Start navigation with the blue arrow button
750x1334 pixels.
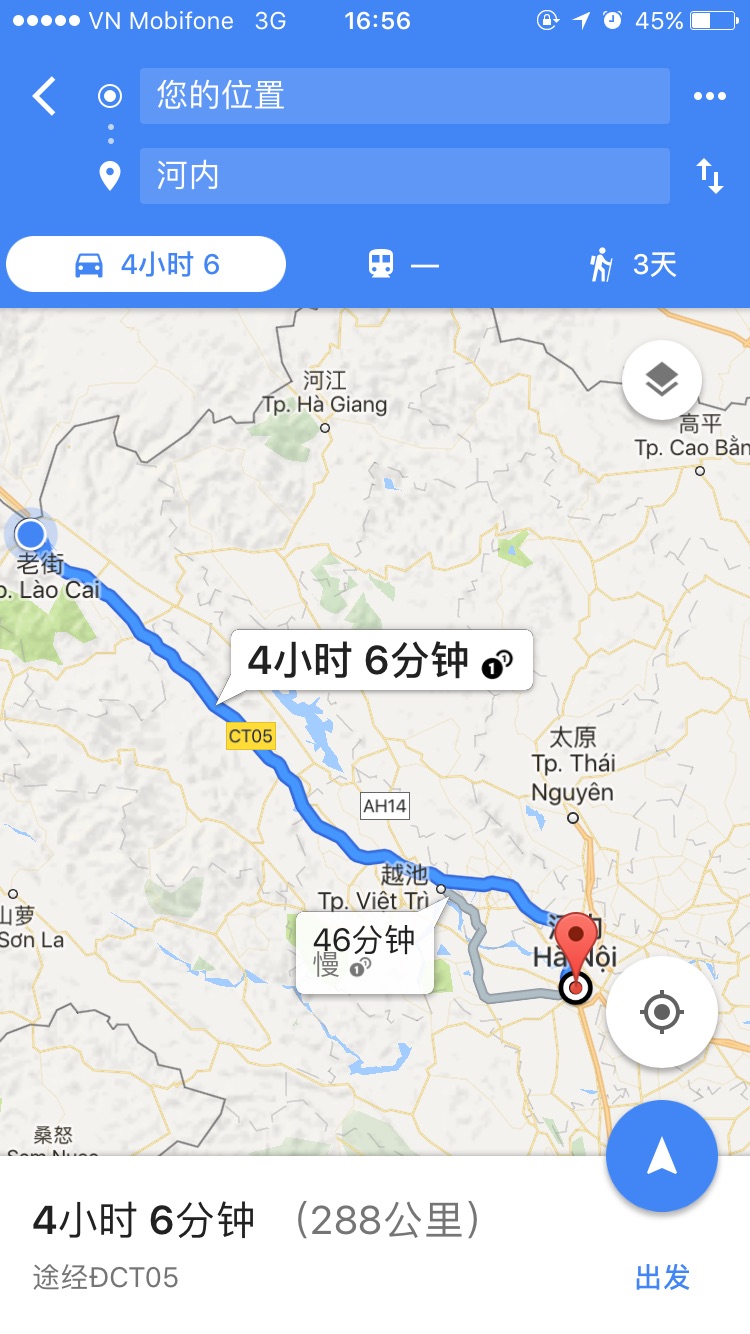pos(661,1157)
